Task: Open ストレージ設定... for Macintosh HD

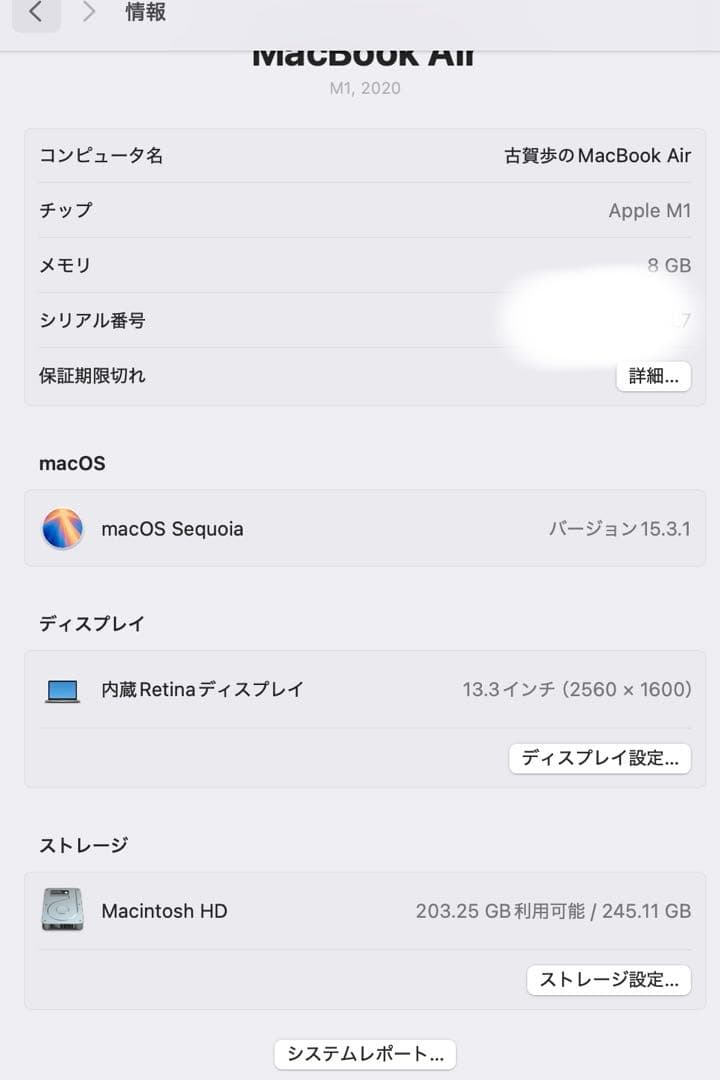Action: [609, 981]
